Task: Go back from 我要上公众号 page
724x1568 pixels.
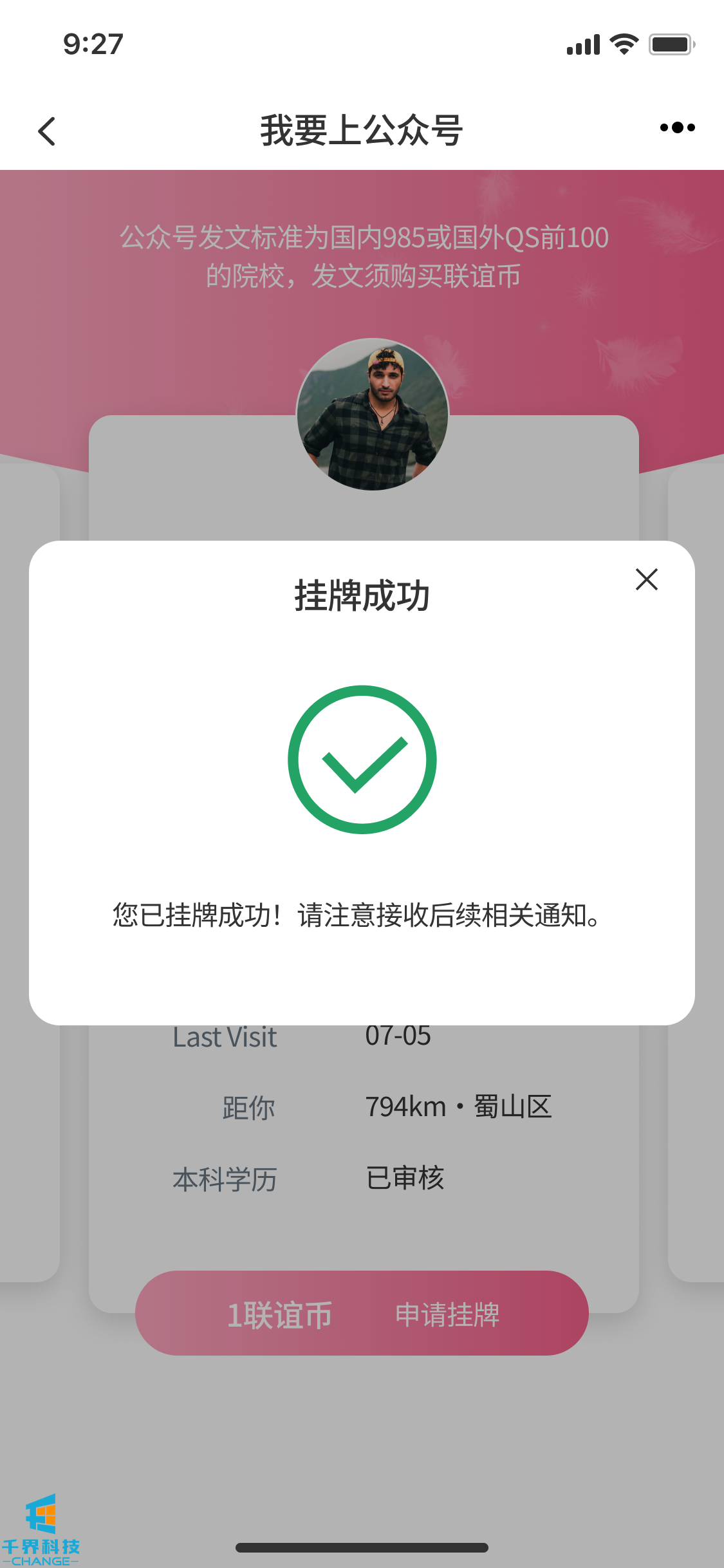Action: (x=47, y=131)
